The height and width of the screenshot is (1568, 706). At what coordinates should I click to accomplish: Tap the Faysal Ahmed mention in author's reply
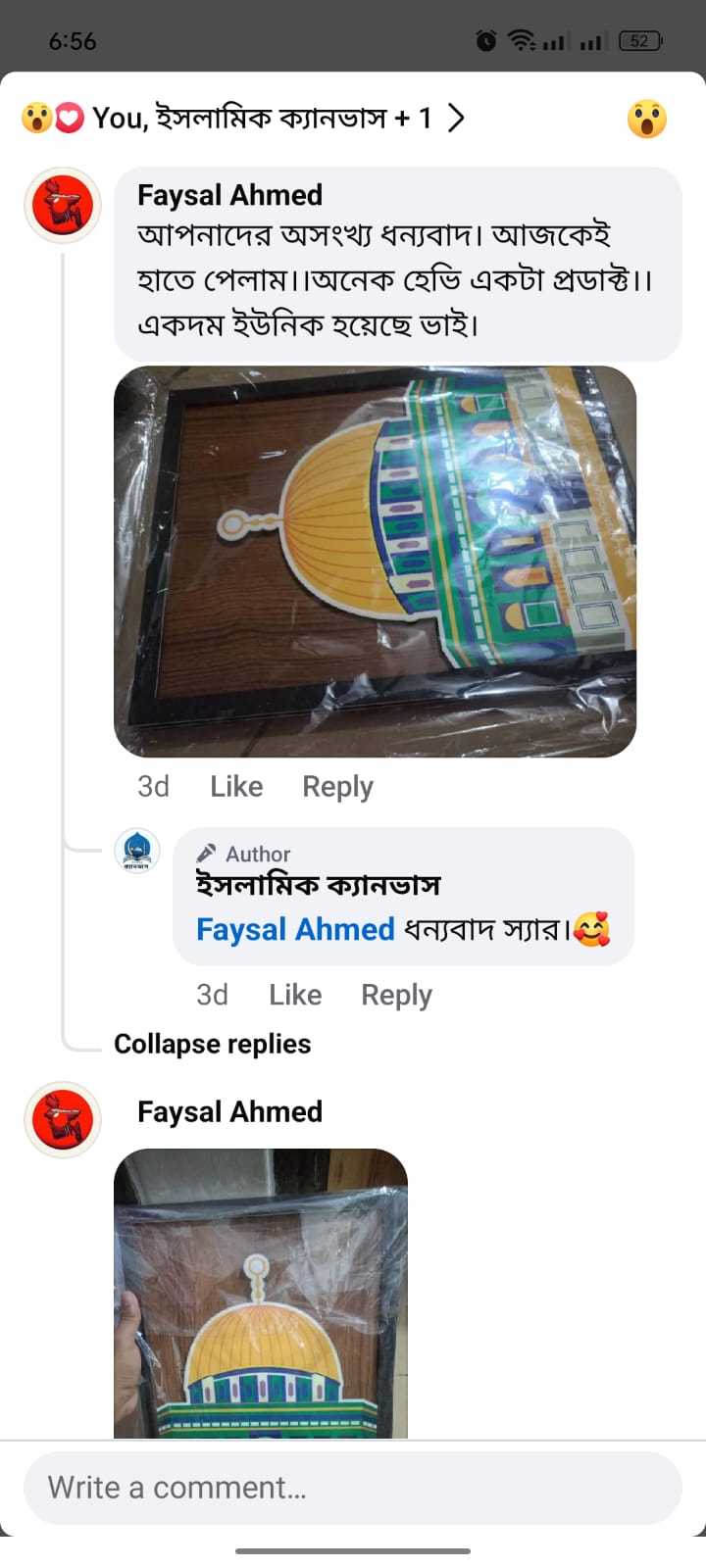coord(295,929)
